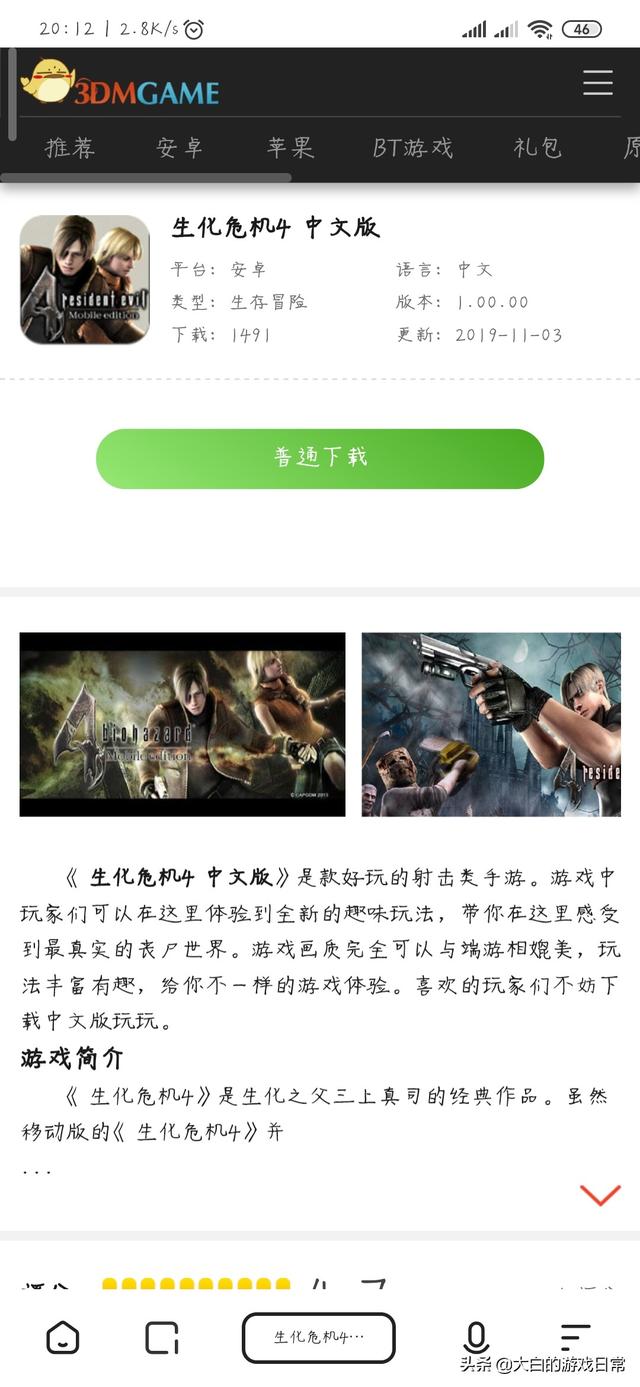The height and width of the screenshot is (1387, 640).
Task: Start voice search with the microphone
Action: click(476, 1337)
